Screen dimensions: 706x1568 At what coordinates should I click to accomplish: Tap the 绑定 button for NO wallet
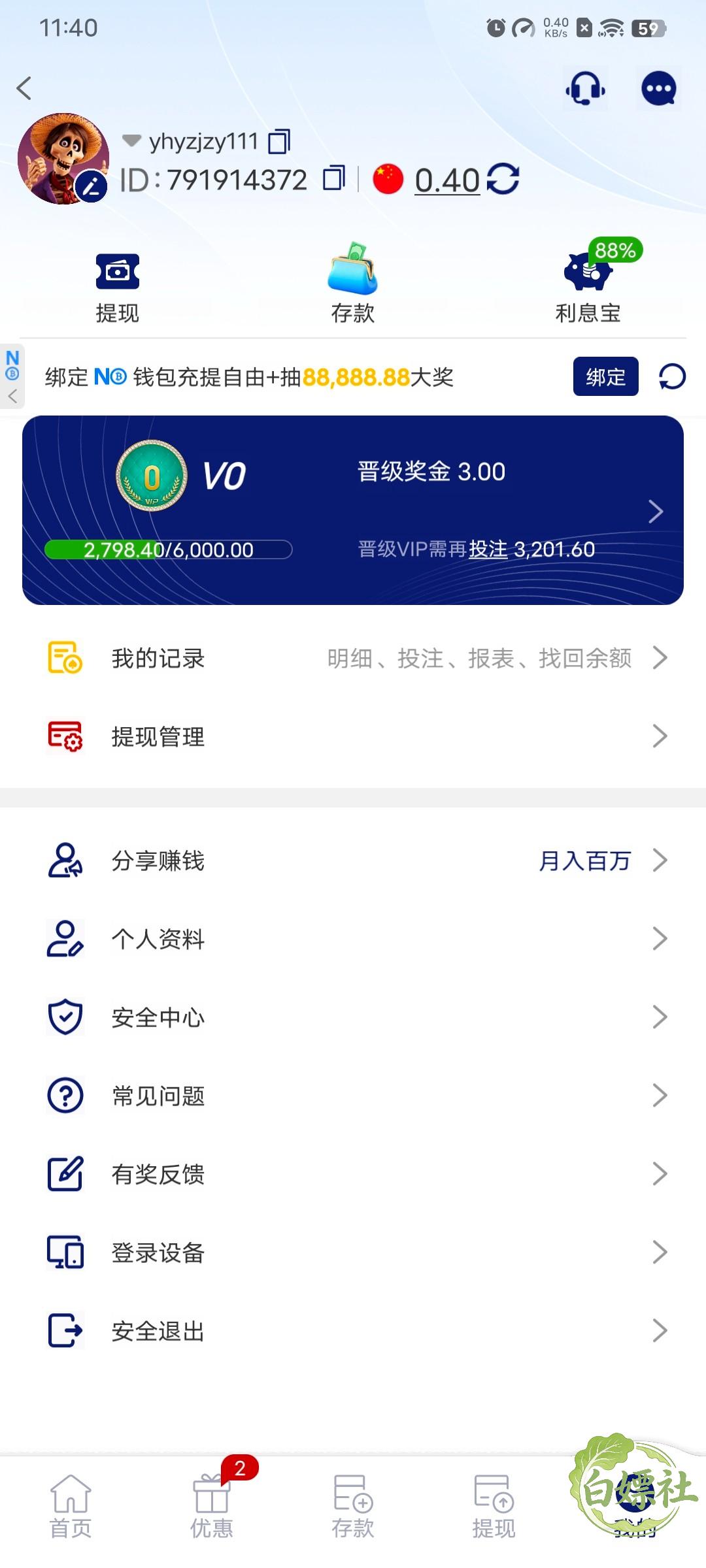point(605,376)
